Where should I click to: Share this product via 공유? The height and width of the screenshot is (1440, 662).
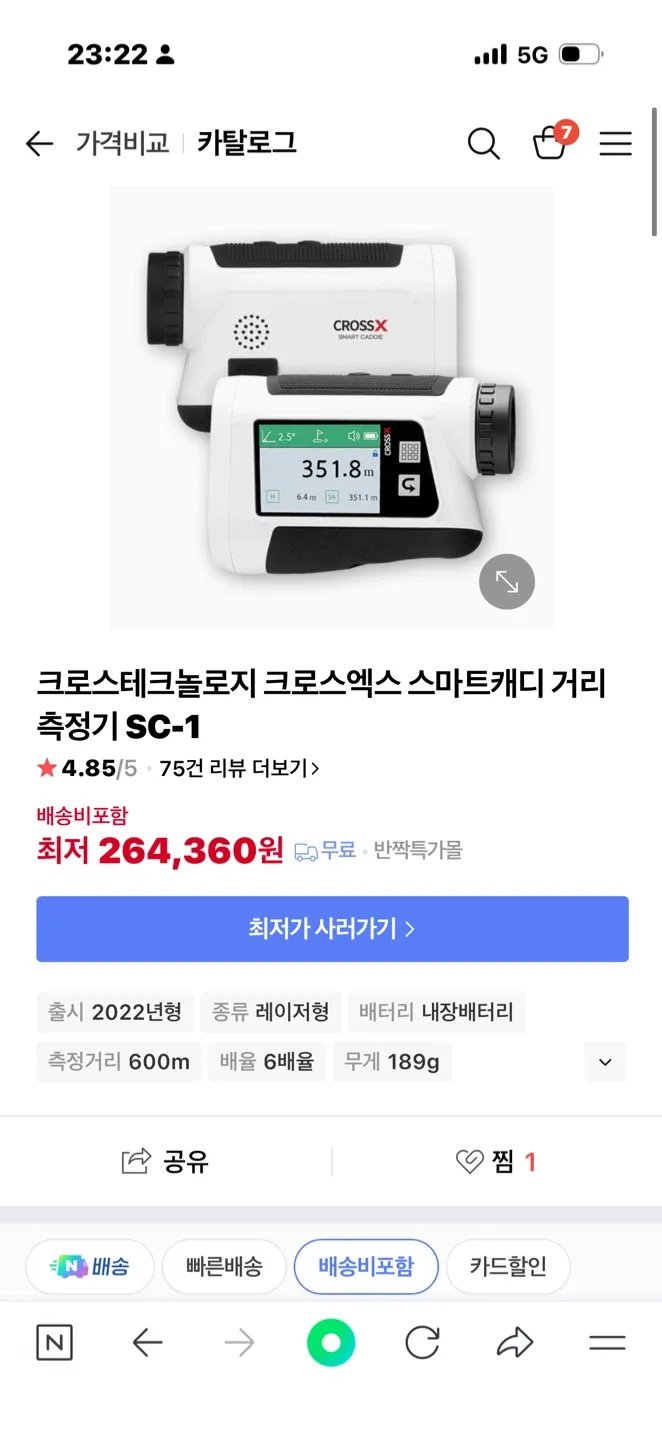click(x=165, y=1161)
